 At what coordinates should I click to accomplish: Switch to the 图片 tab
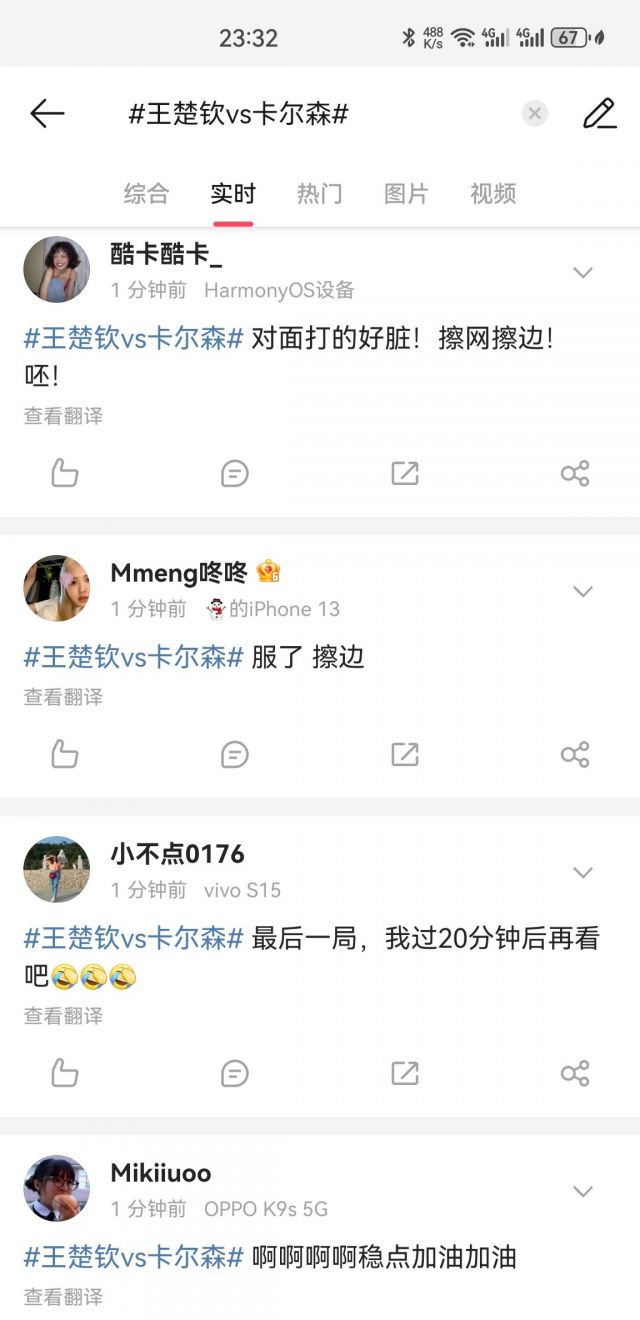coord(405,193)
